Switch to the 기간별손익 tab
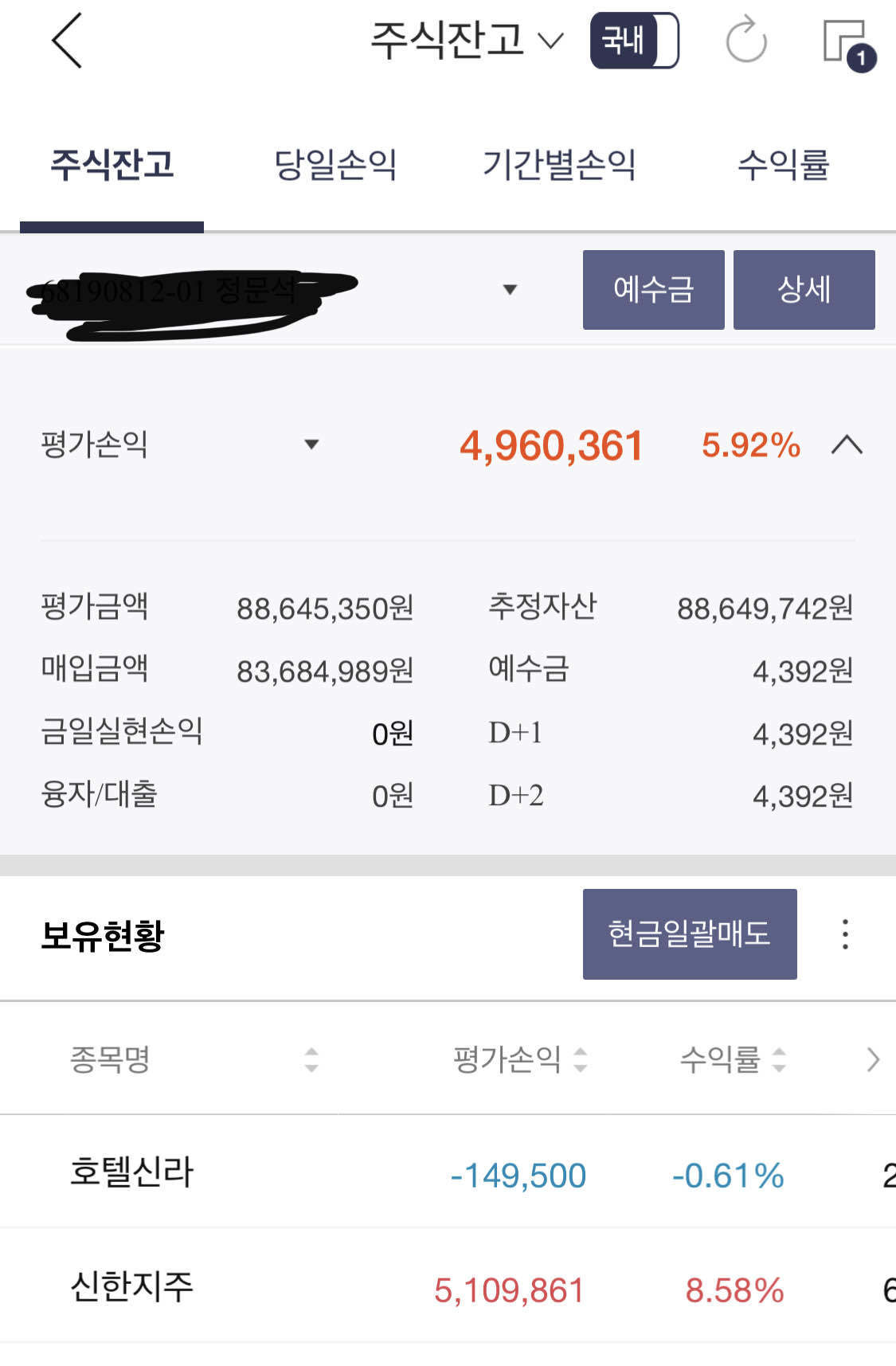This screenshot has width=896, height=1366. point(559,166)
